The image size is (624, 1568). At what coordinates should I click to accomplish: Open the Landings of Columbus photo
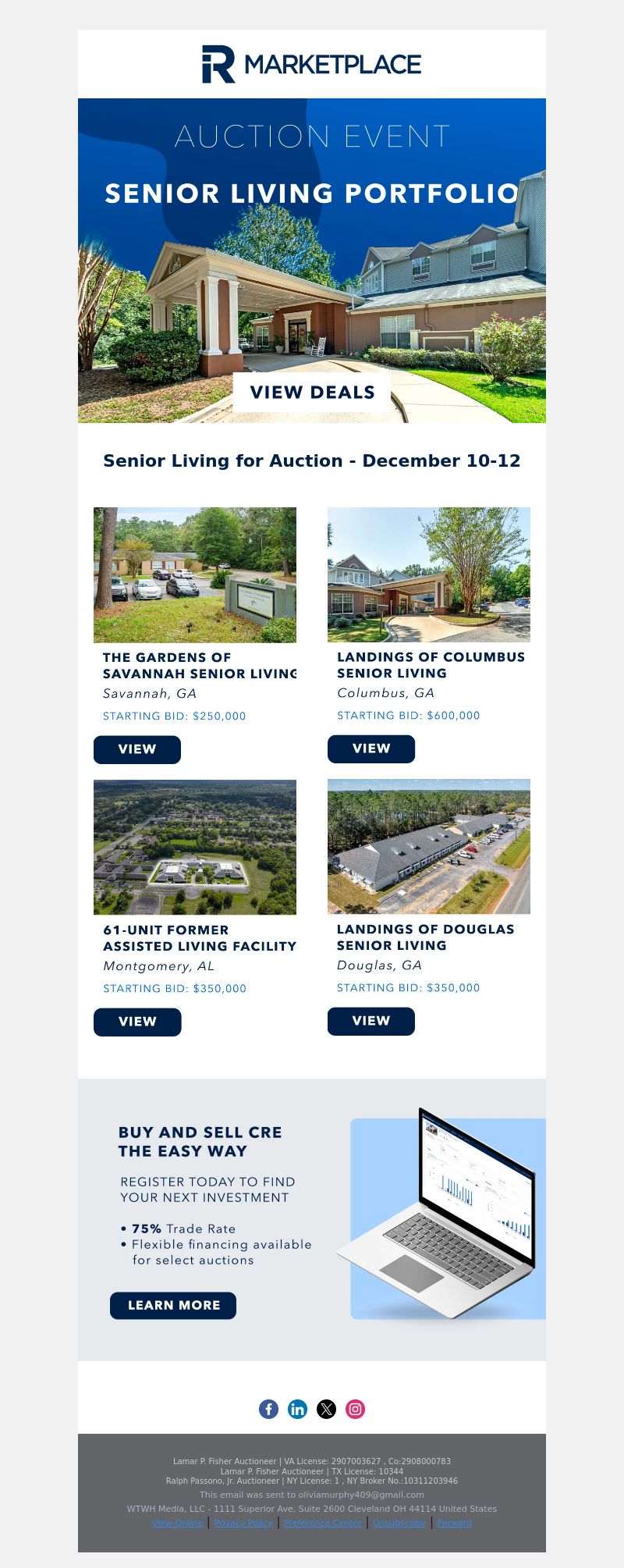coord(429,574)
